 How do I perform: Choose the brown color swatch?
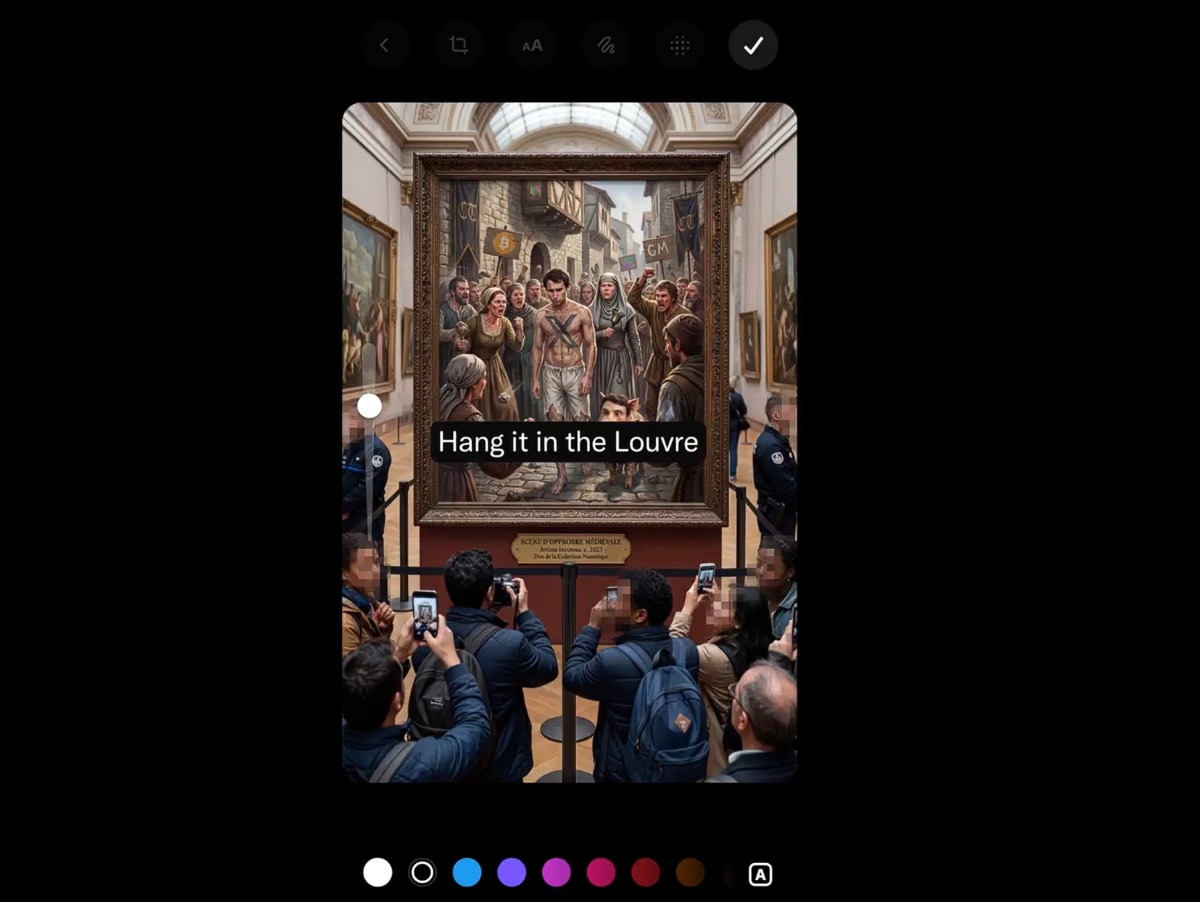[690, 872]
